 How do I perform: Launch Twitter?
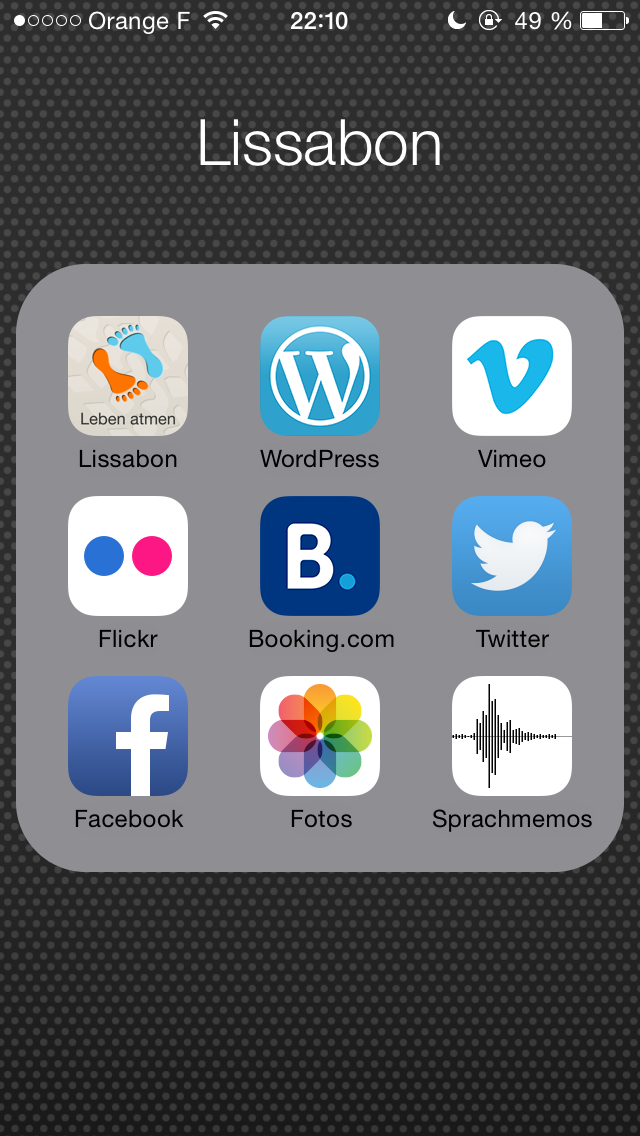tap(512, 556)
